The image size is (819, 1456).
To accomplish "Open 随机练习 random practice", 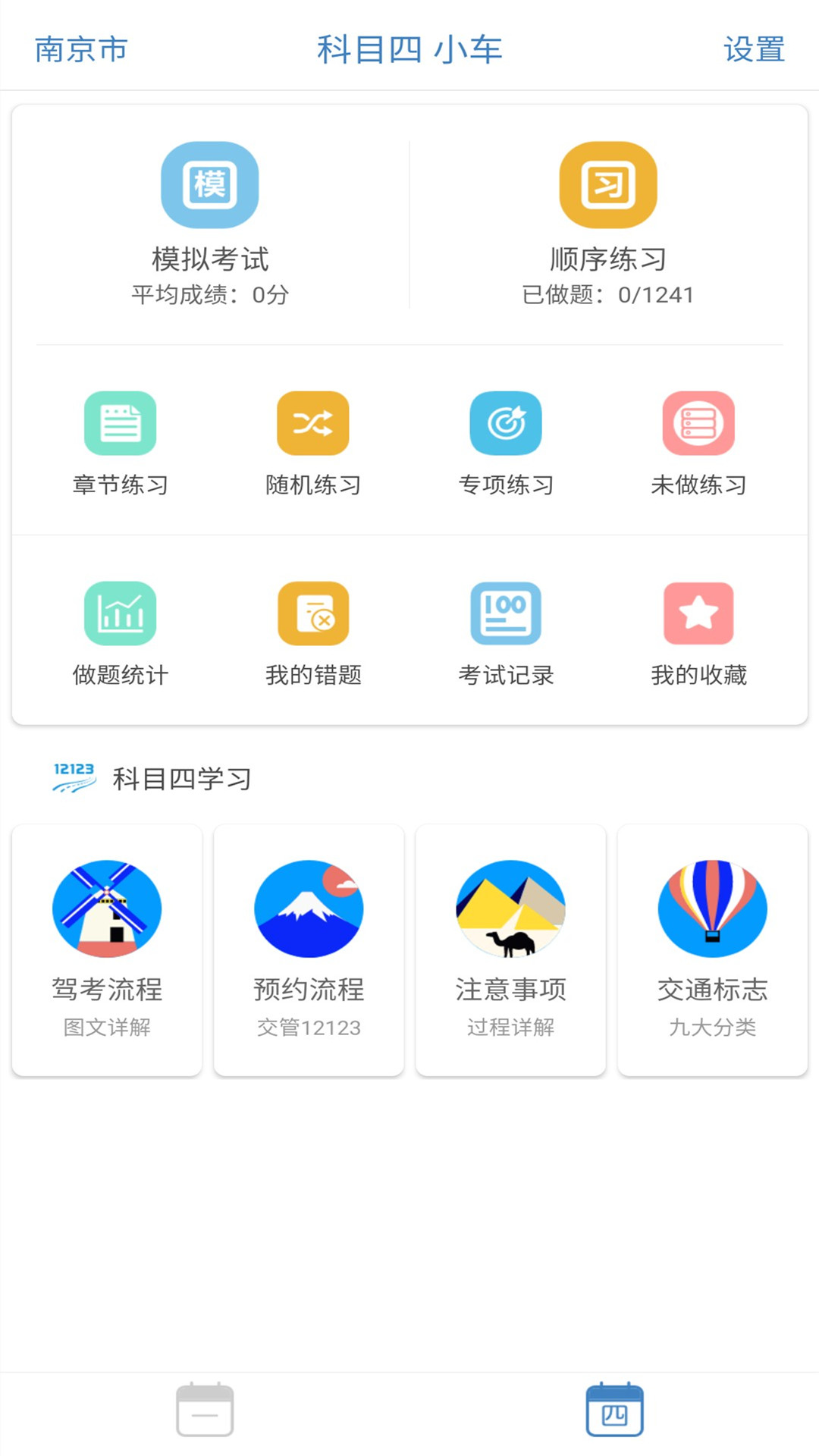I will tap(312, 425).
